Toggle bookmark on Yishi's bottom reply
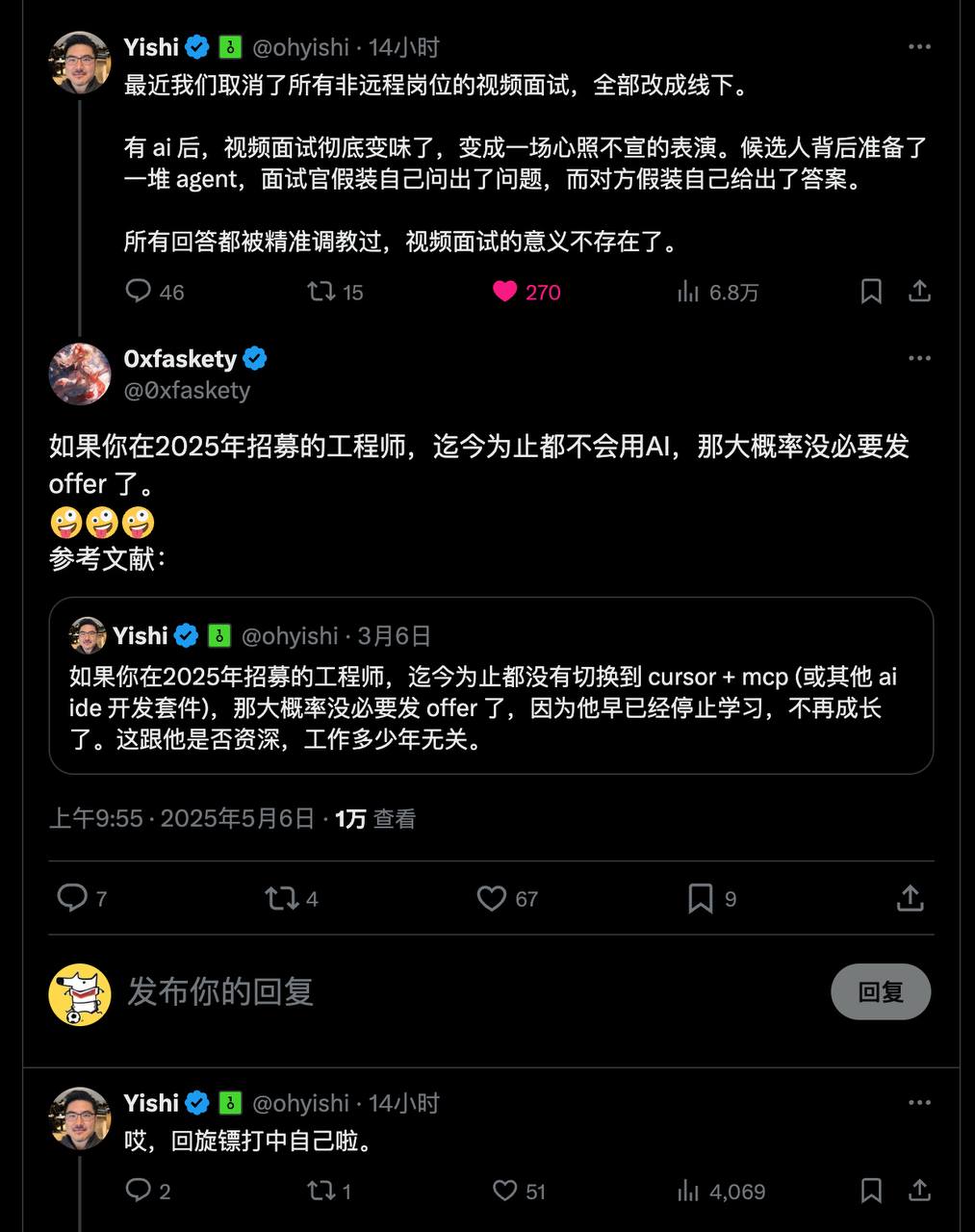Screen dimensions: 975x1232 coord(869,1191)
